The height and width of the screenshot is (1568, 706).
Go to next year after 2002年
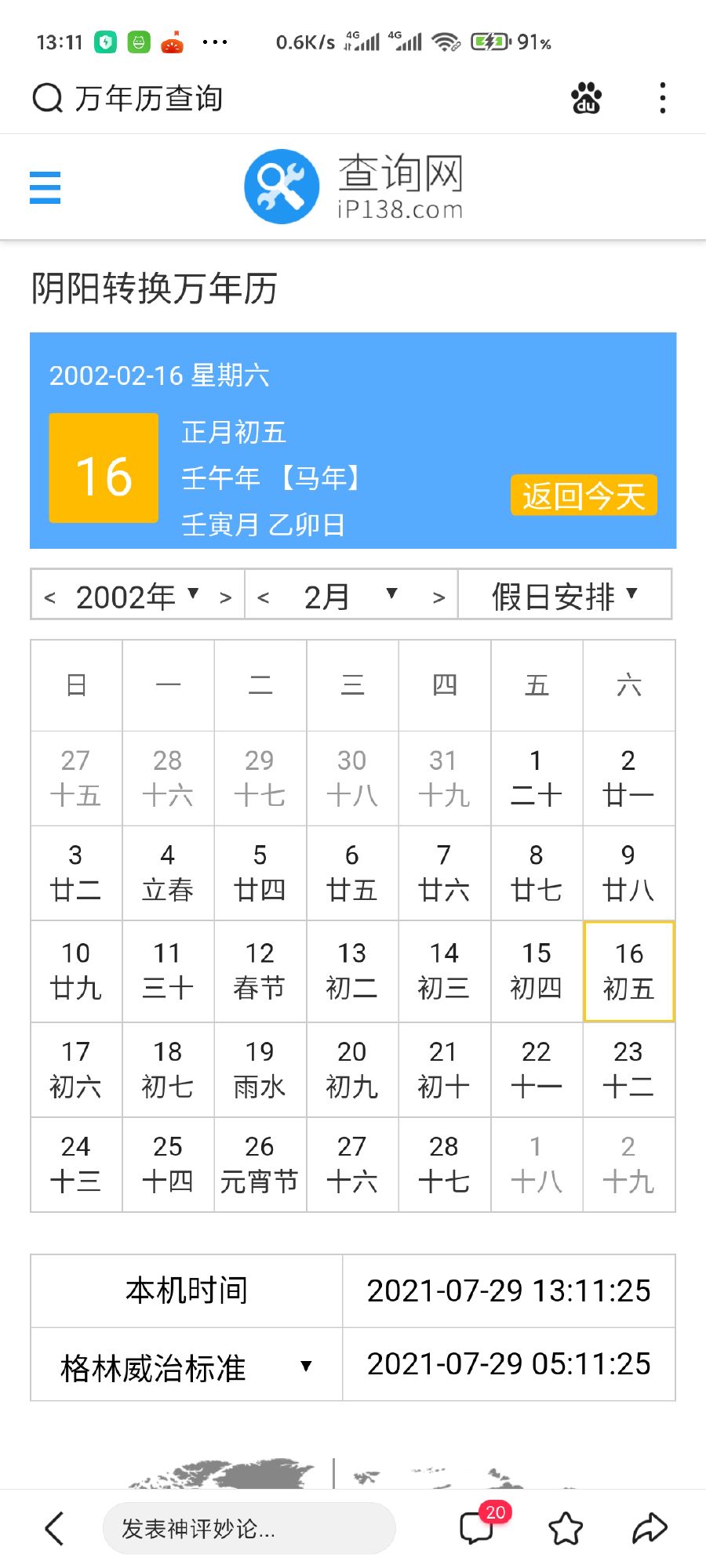tap(226, 597)
